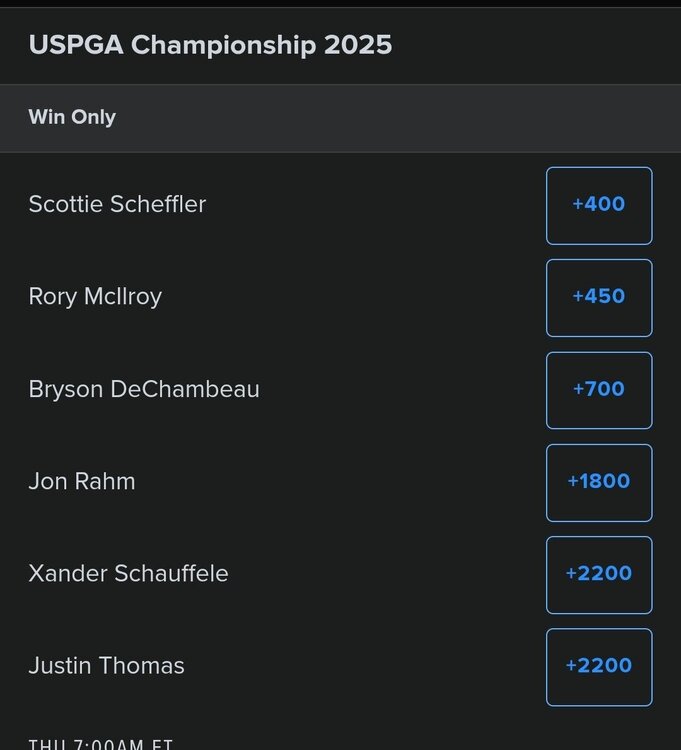This screenshot has height=750, width=681.
Task: Pick Bryson DeChambeau at +700
Action: pyautogui.click(x=599, y=389)
